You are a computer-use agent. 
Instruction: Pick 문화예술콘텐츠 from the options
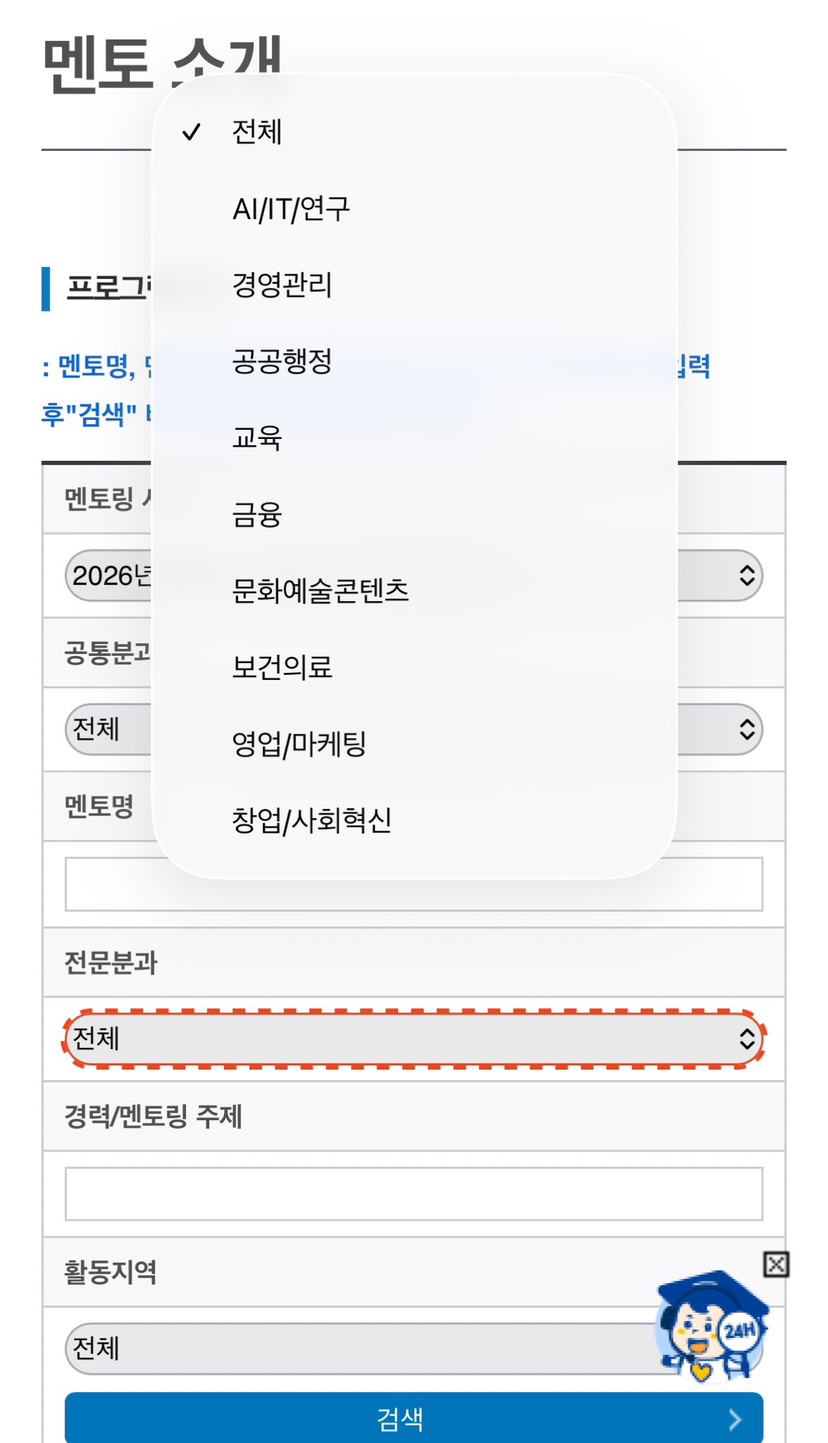(414, 591)
